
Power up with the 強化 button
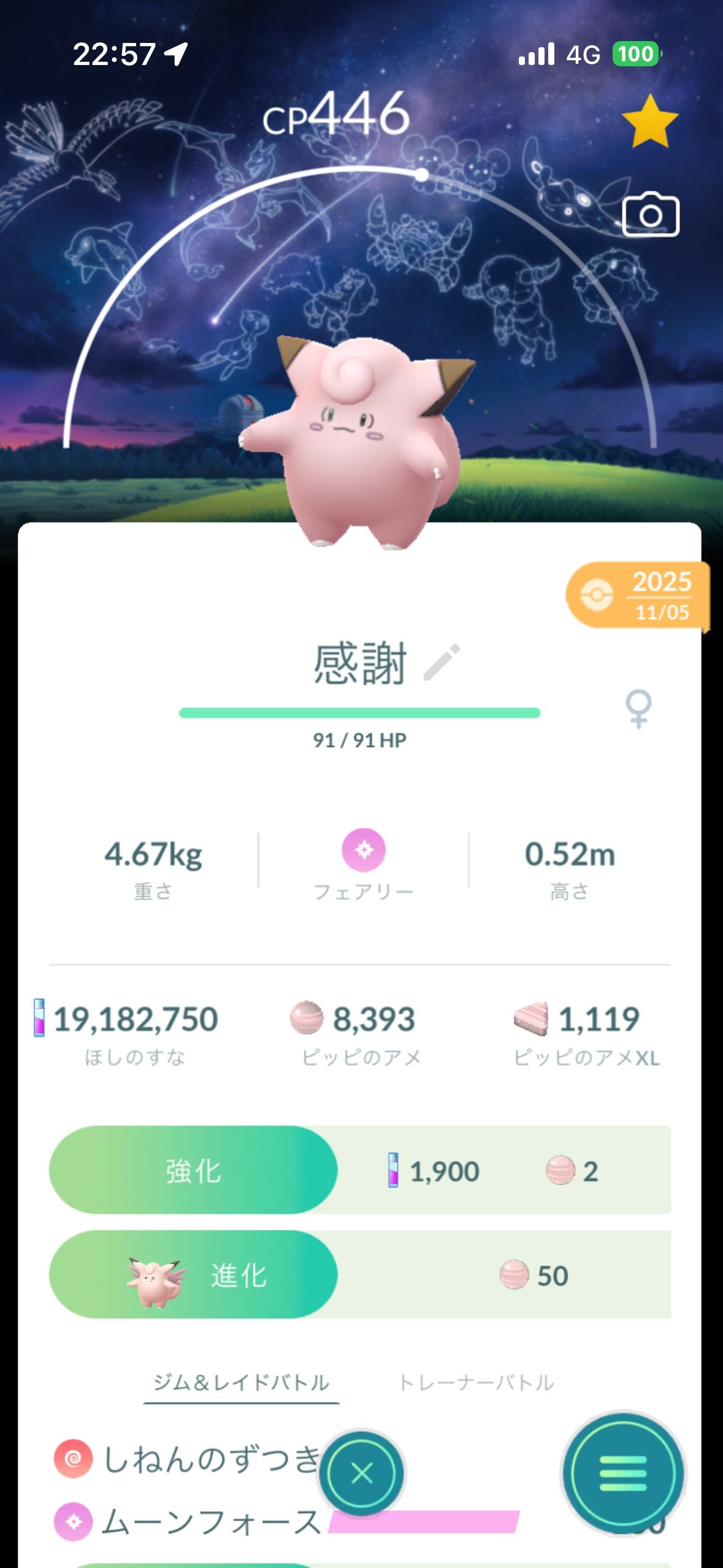pyautogui.click(x=193, y=1170)
